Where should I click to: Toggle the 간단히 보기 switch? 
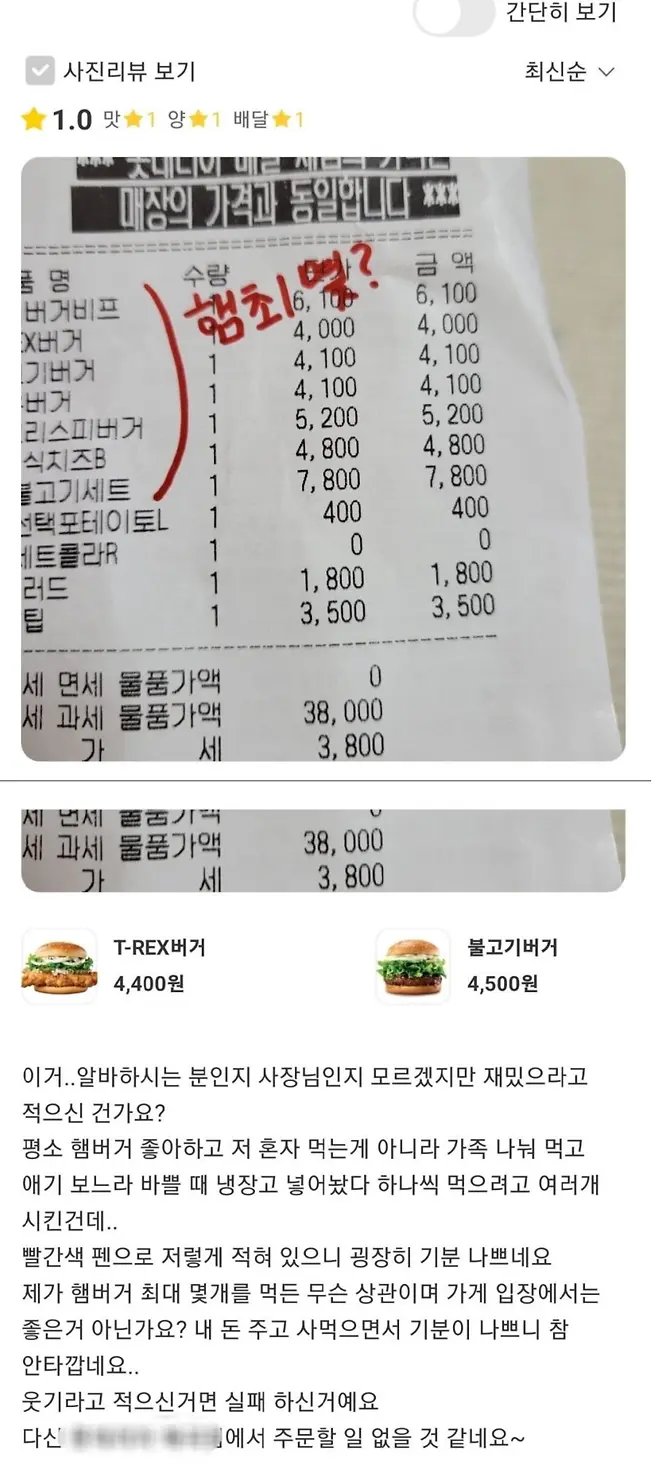[x=454, y=14]
